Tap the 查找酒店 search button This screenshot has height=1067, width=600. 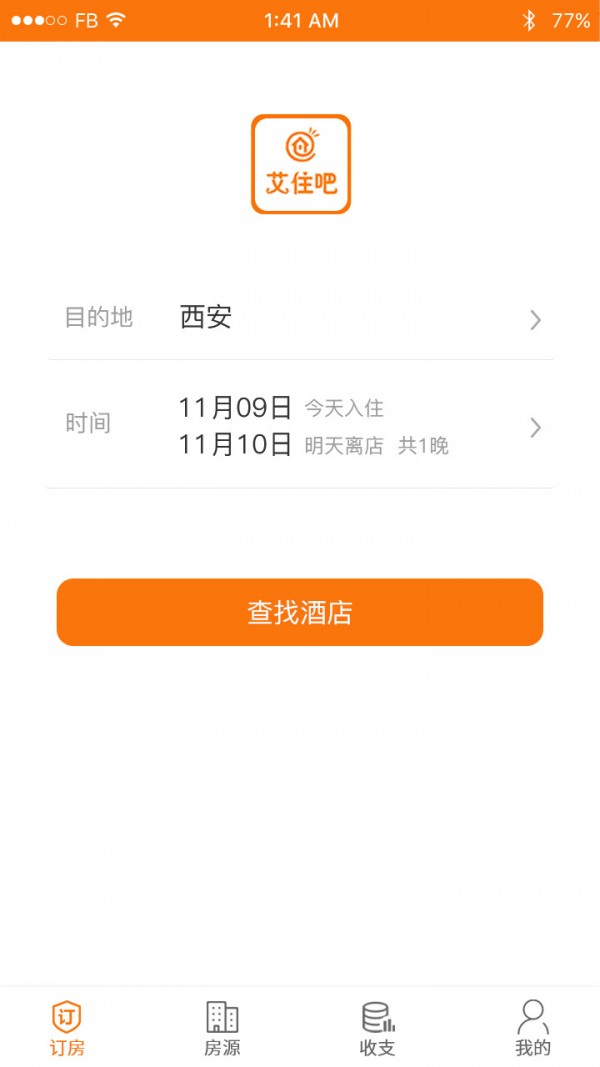click(300, 612)
